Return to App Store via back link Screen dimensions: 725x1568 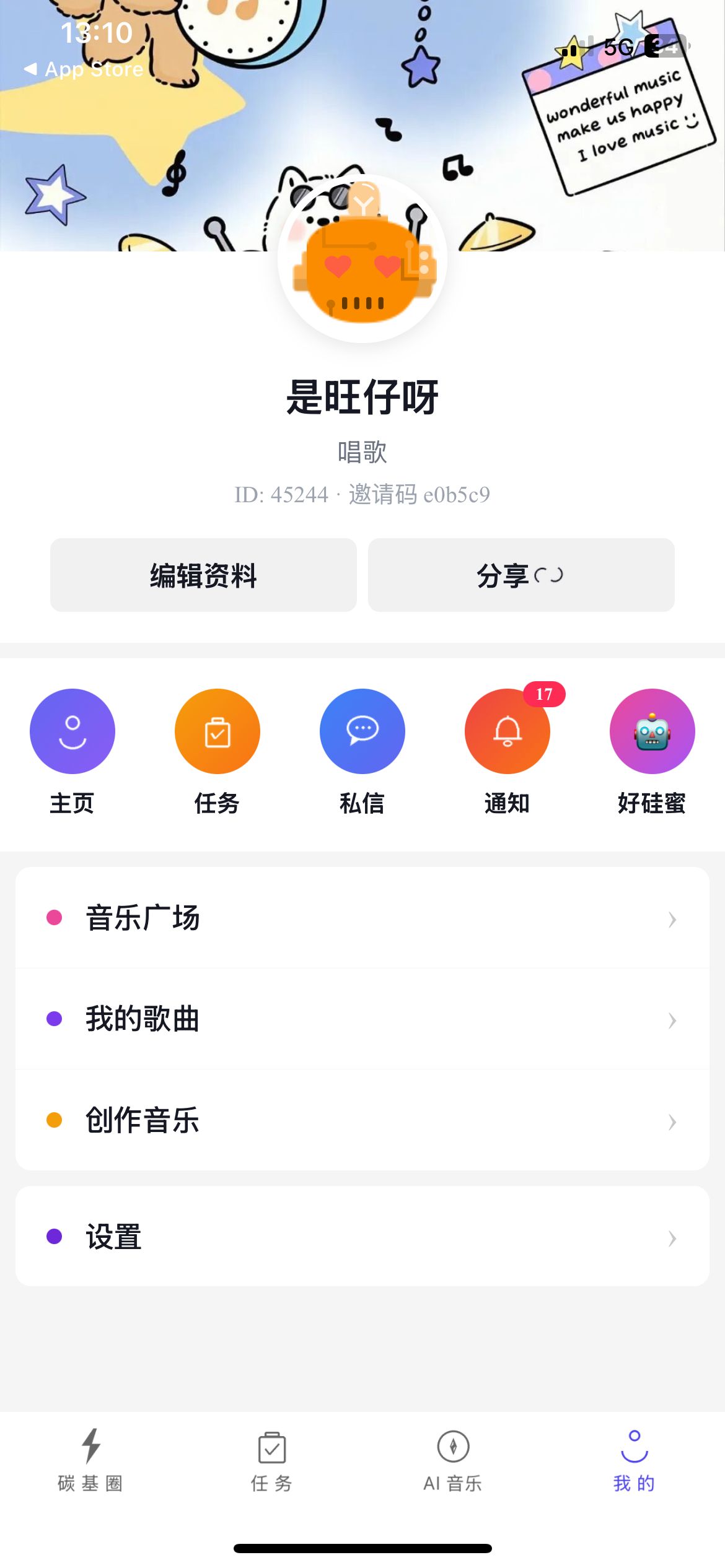84,69
